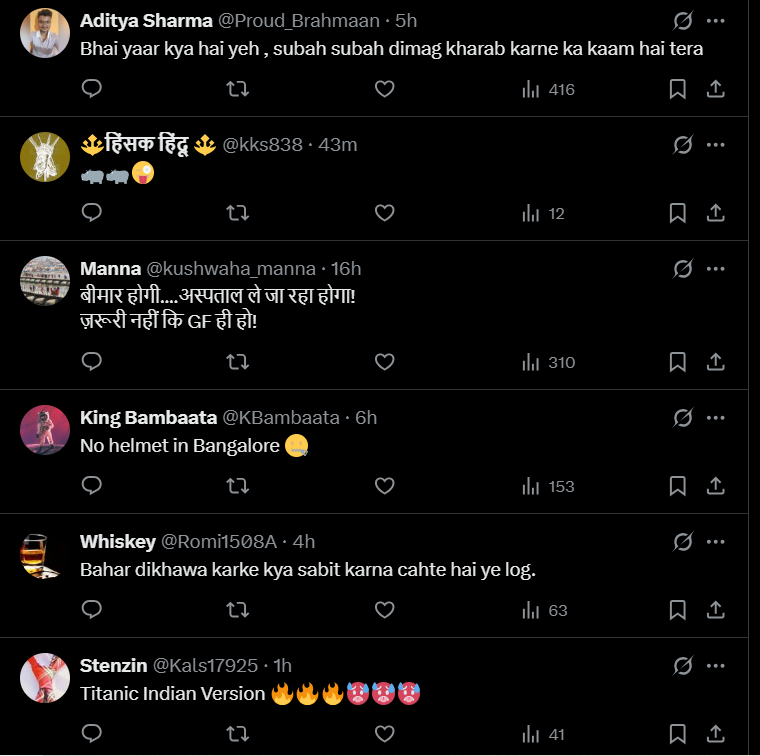Bookmark King Bambaata's reply
The width and height of the screenshot is (760, 756).
pyautogui.click(x=677, y=486)
